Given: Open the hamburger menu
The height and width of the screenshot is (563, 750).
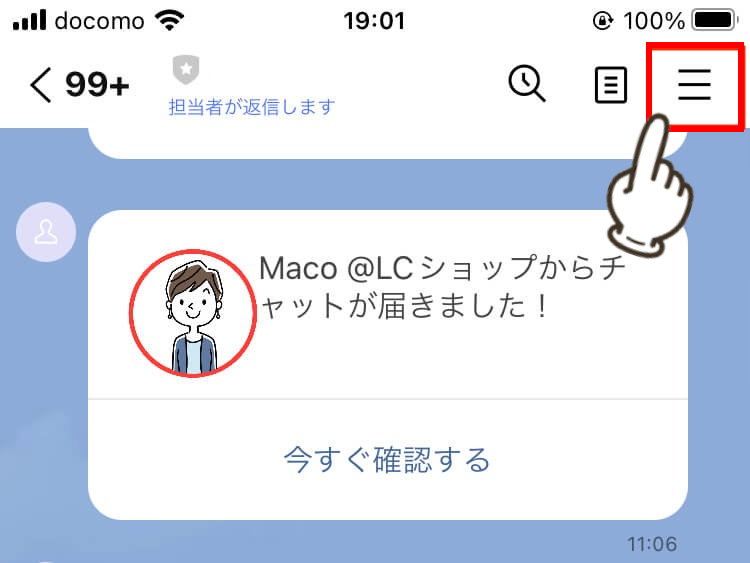Looking at the screenshot, I should coord(694,86).
